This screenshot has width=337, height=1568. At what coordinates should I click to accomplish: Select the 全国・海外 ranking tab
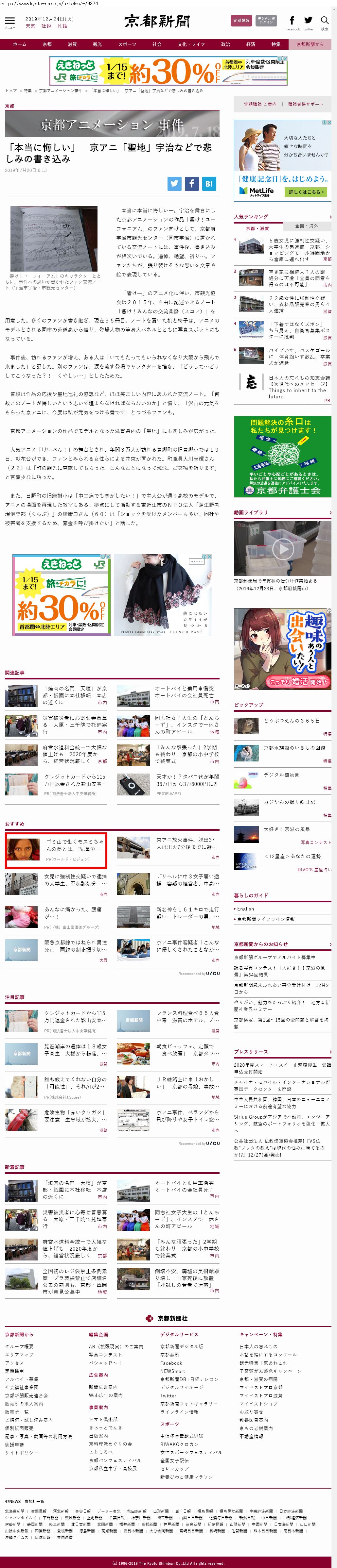(x=307, y=226)
